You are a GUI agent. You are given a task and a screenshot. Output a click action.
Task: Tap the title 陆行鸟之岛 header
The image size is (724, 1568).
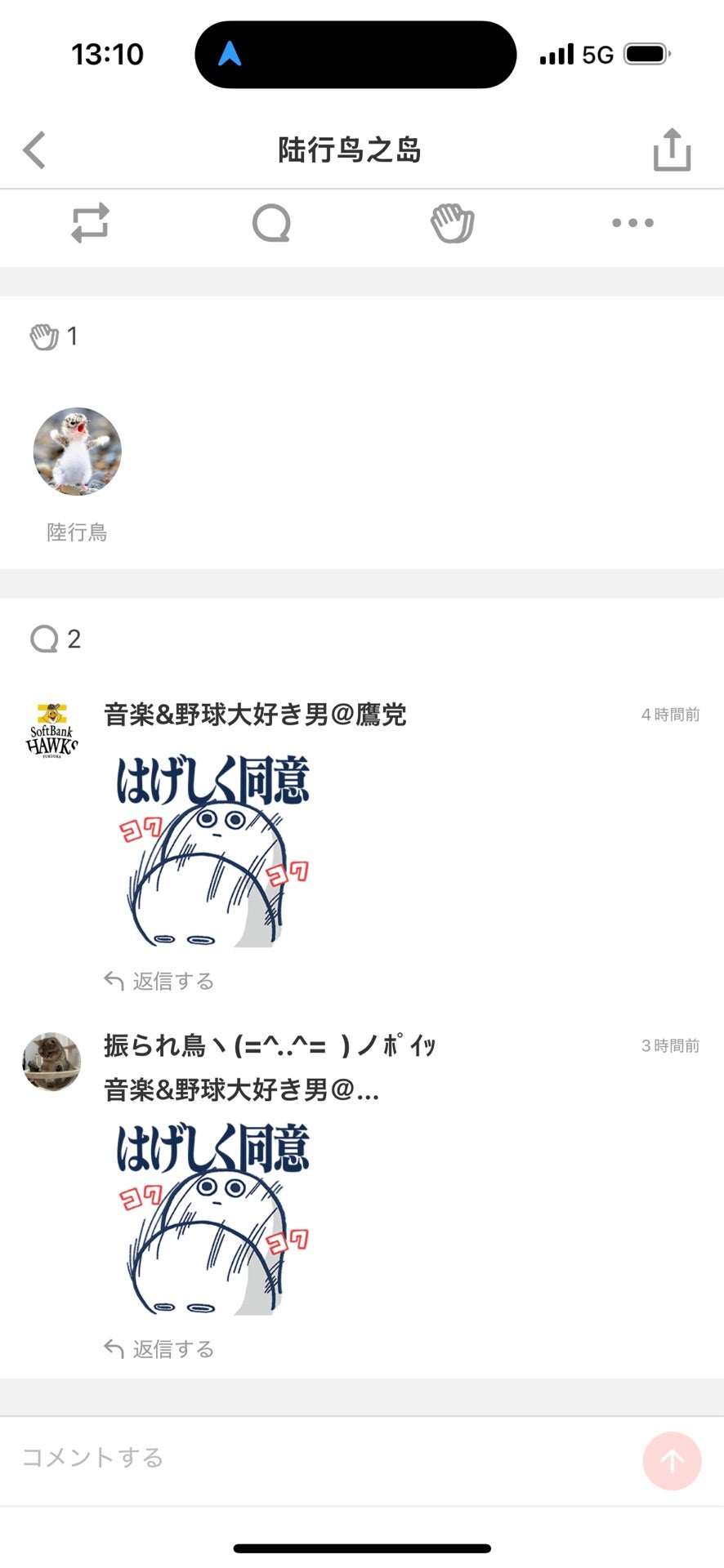pyautogui.click(x=351, y=150)
